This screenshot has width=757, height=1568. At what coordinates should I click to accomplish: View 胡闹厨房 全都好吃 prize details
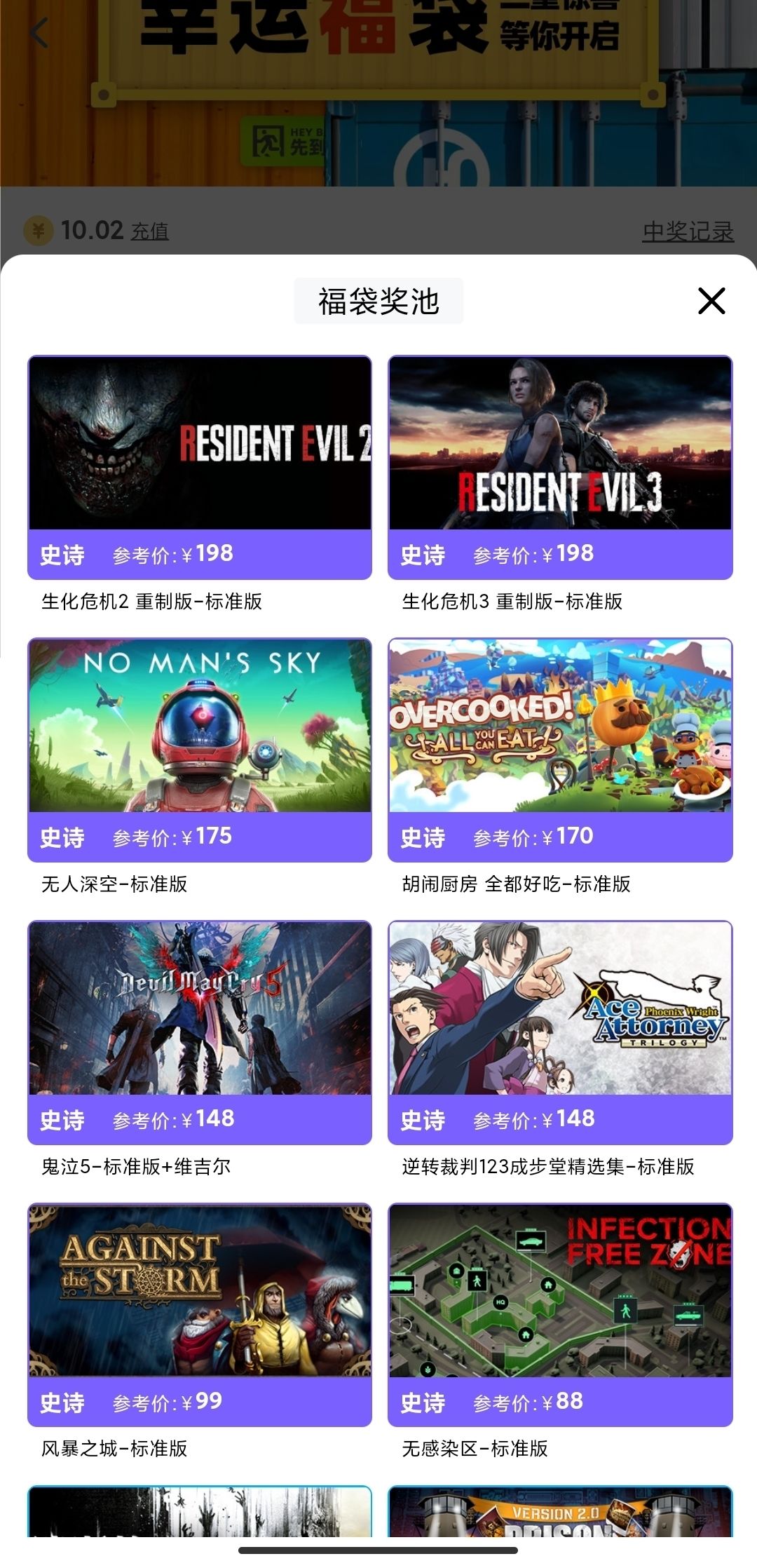point(560,750)
